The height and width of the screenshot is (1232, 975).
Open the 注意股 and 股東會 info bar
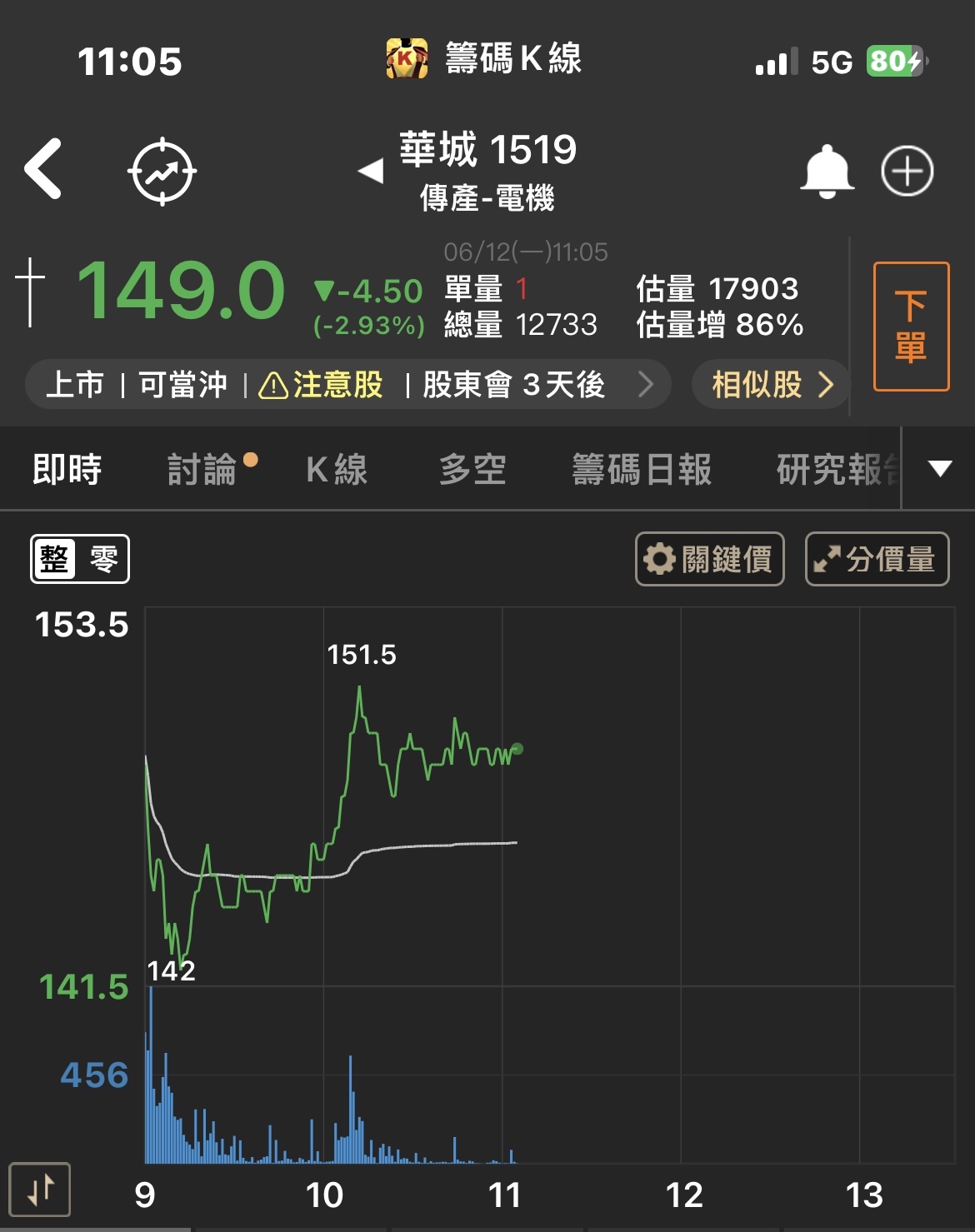coord(347,385)
